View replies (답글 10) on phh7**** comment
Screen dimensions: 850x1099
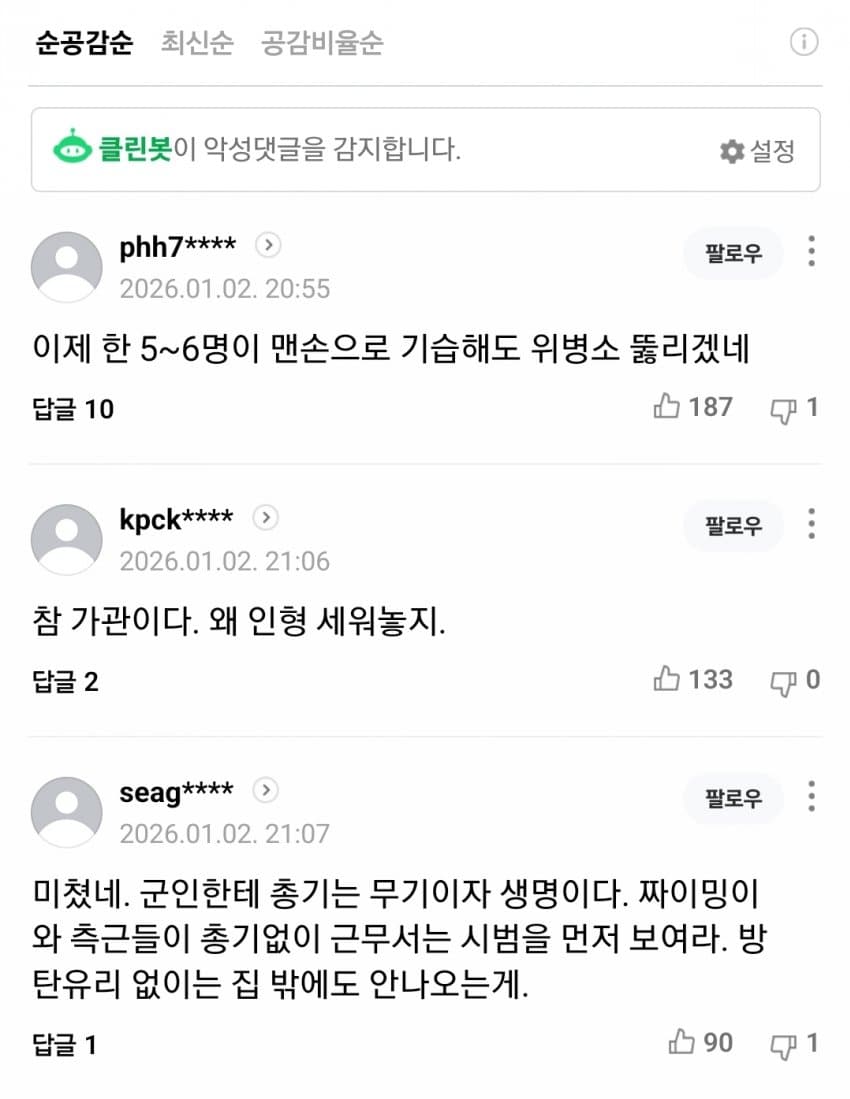click(x=73, y=409)
